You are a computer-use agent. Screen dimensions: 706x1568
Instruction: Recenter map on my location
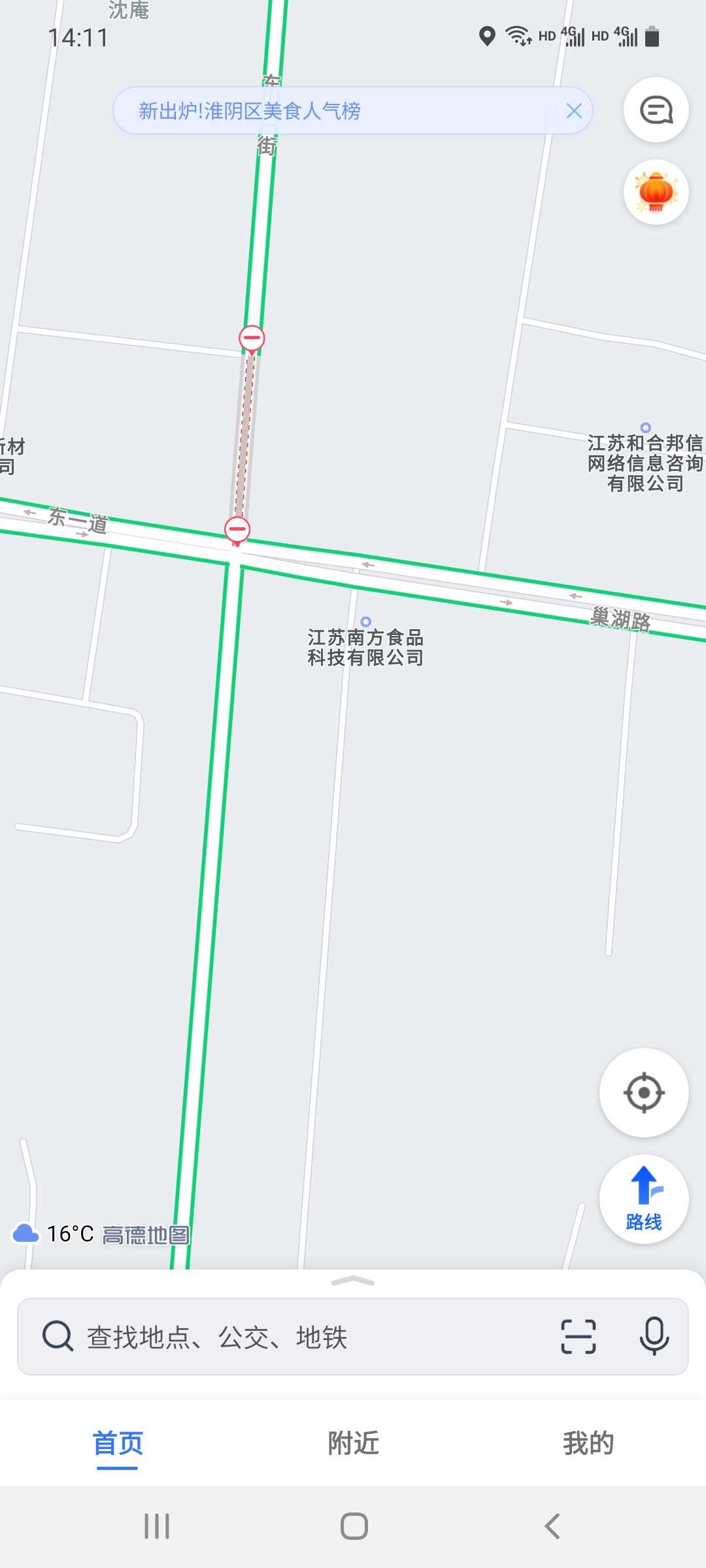644,1092
